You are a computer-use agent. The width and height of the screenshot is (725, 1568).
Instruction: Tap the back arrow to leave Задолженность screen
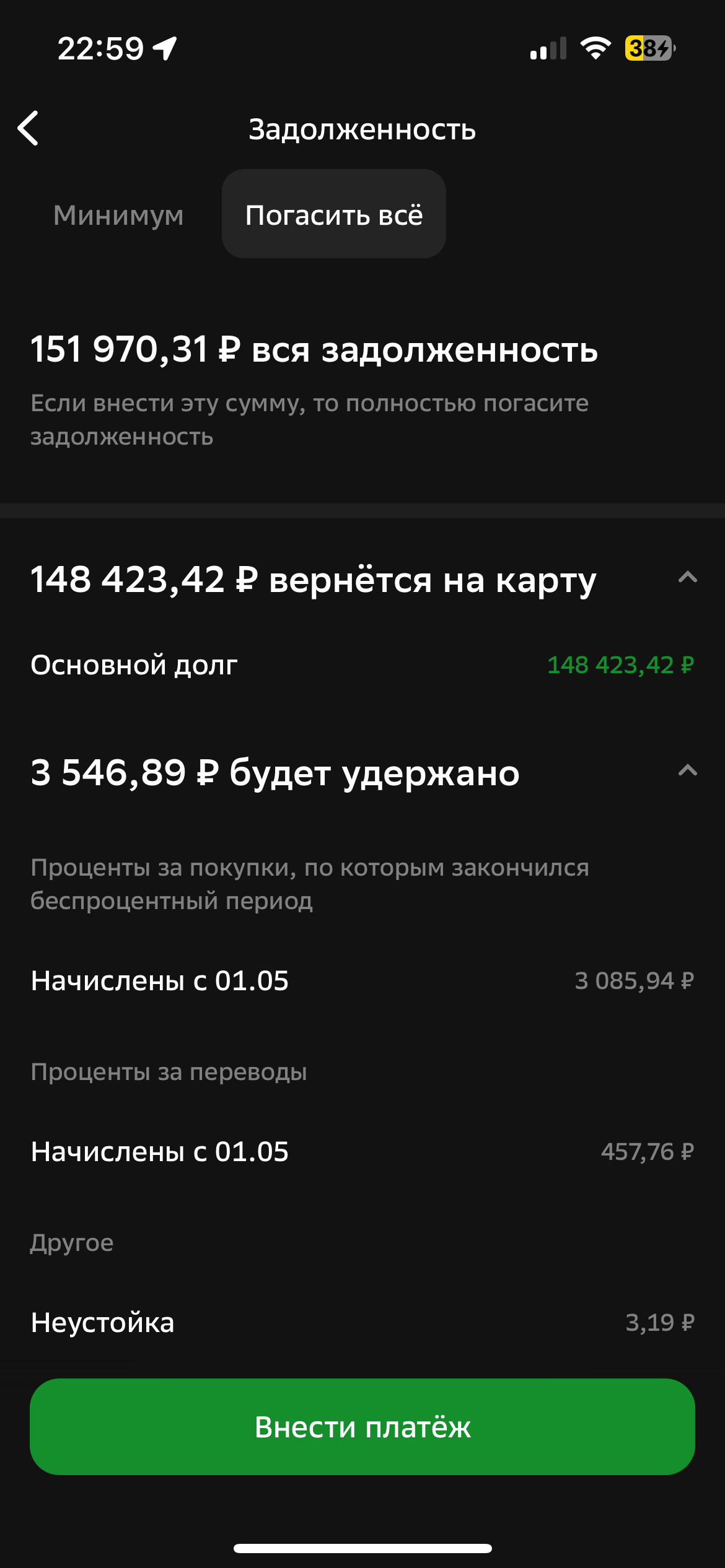[29, 129]
